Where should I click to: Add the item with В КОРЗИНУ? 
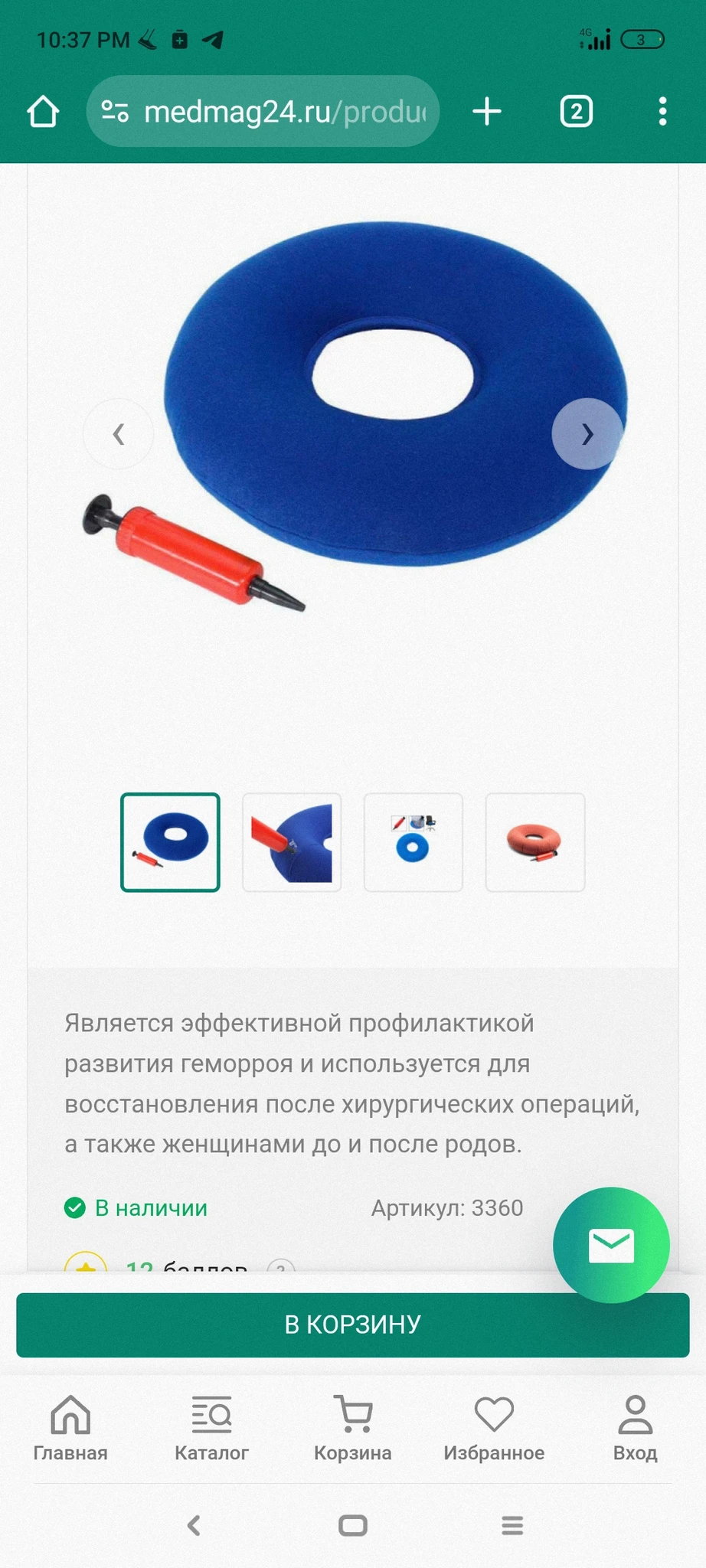(x=353, y=1325)
